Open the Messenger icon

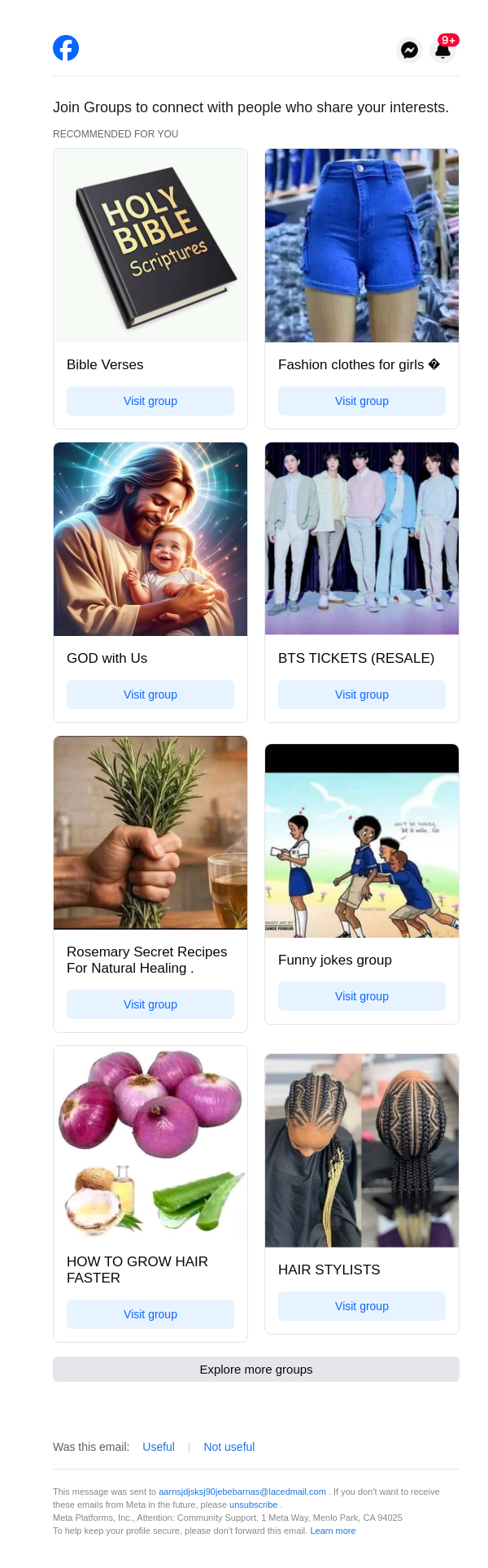tap(410, 50)
